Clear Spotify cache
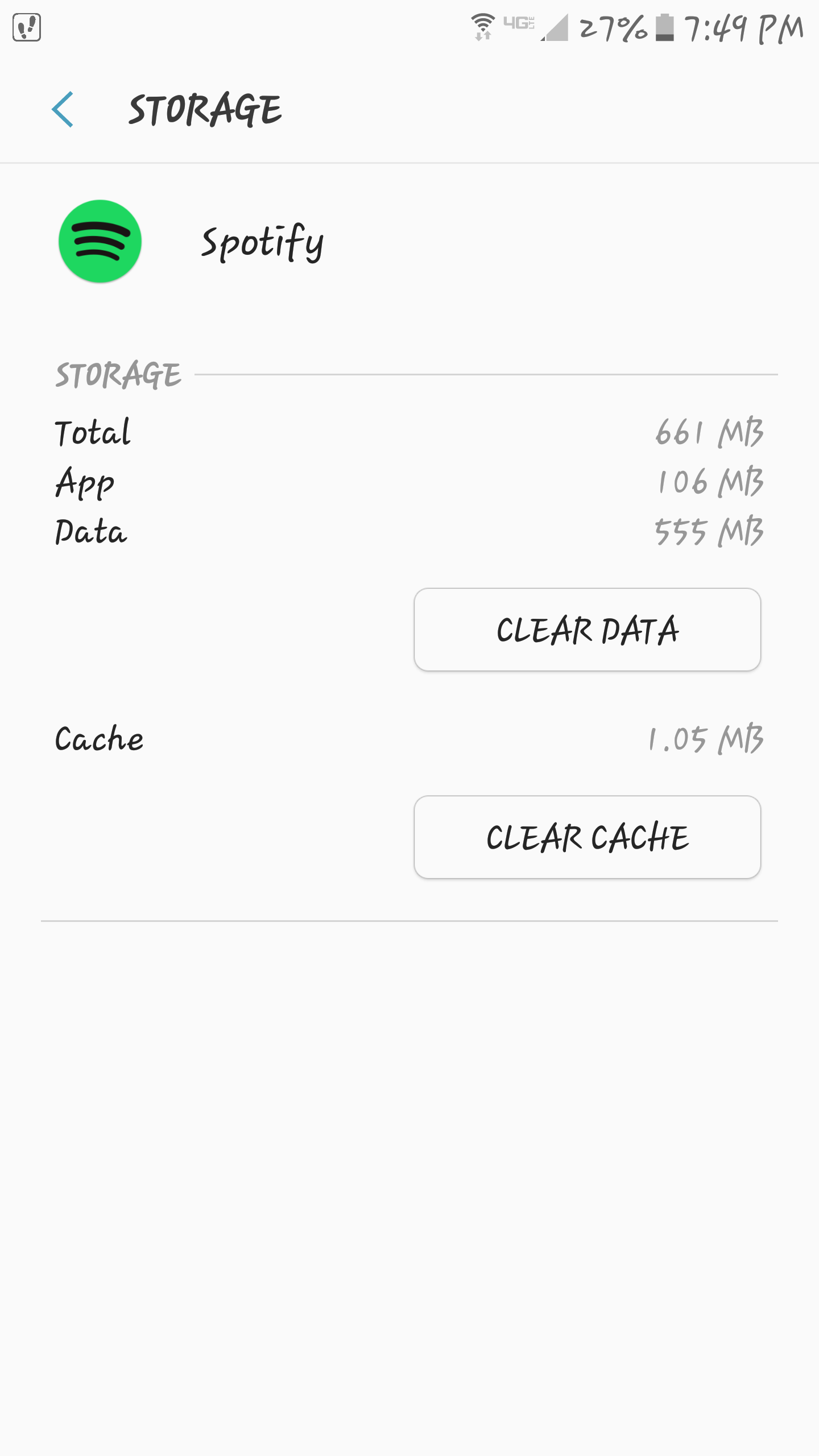Image resolution: width=819 pixels, height=1456 pixels. pyautogui.click(x=587, y=837)
